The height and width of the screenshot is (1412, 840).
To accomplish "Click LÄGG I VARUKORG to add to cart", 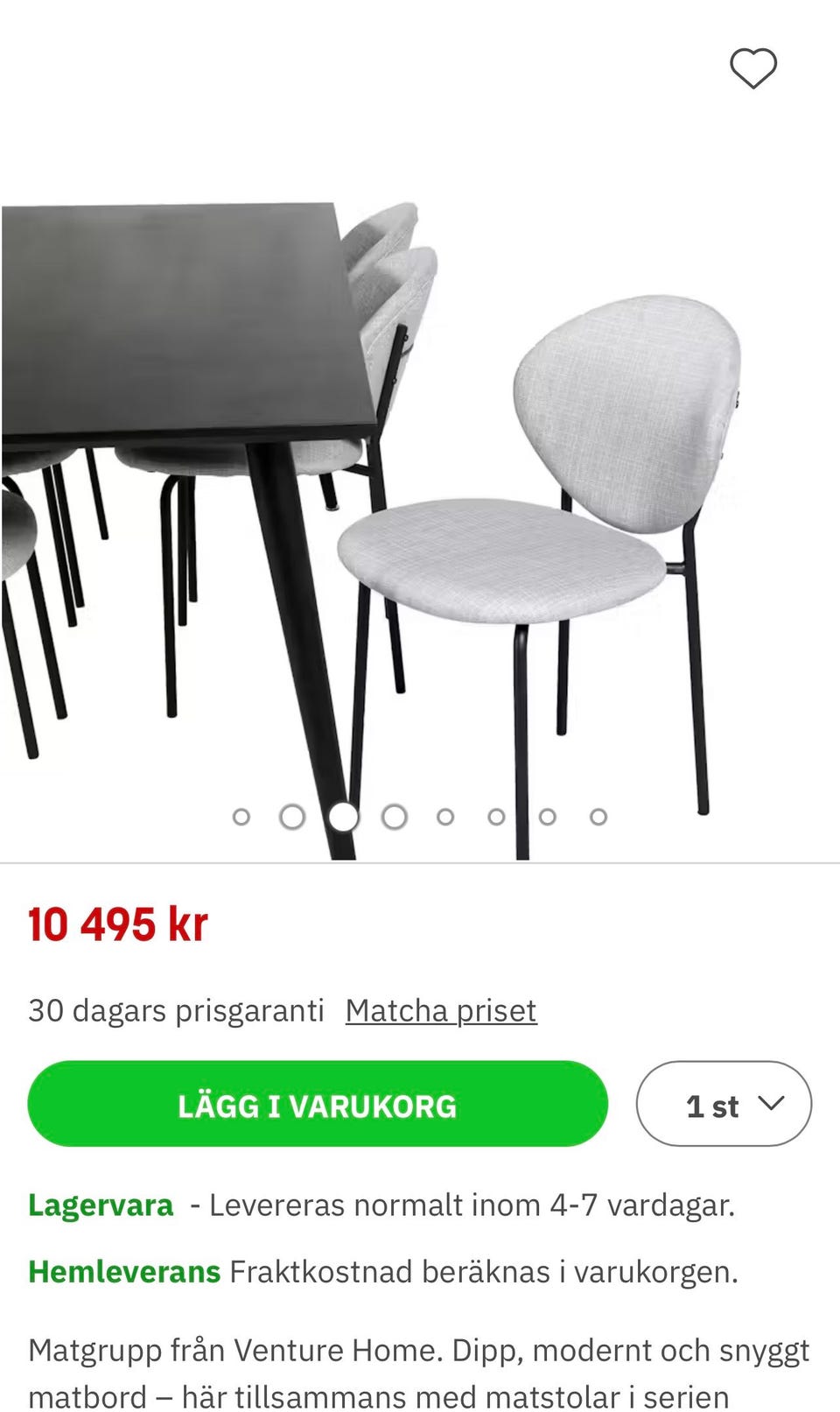I will tap(319, 1104).
